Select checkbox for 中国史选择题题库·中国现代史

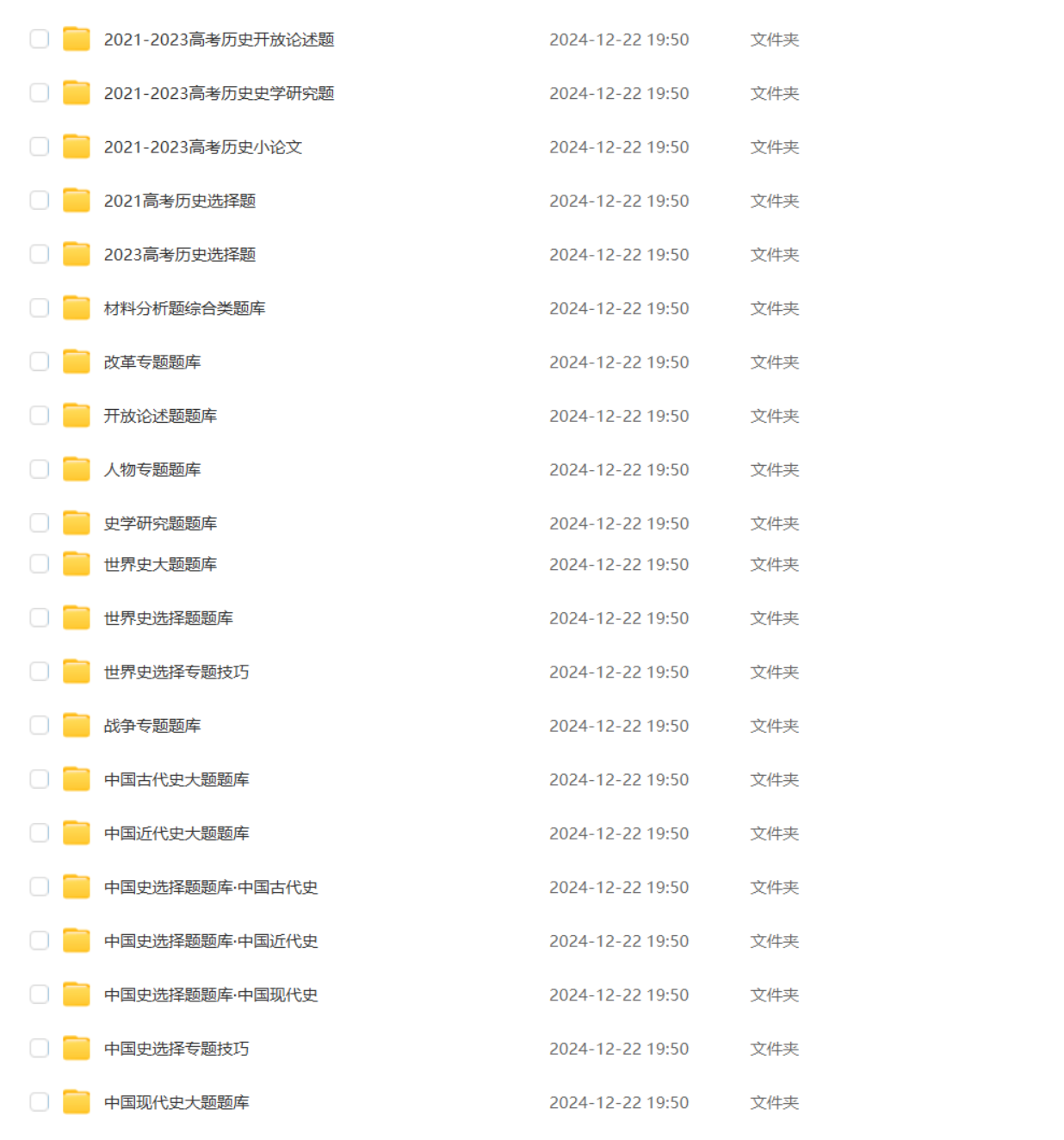[x=40, y=994]
